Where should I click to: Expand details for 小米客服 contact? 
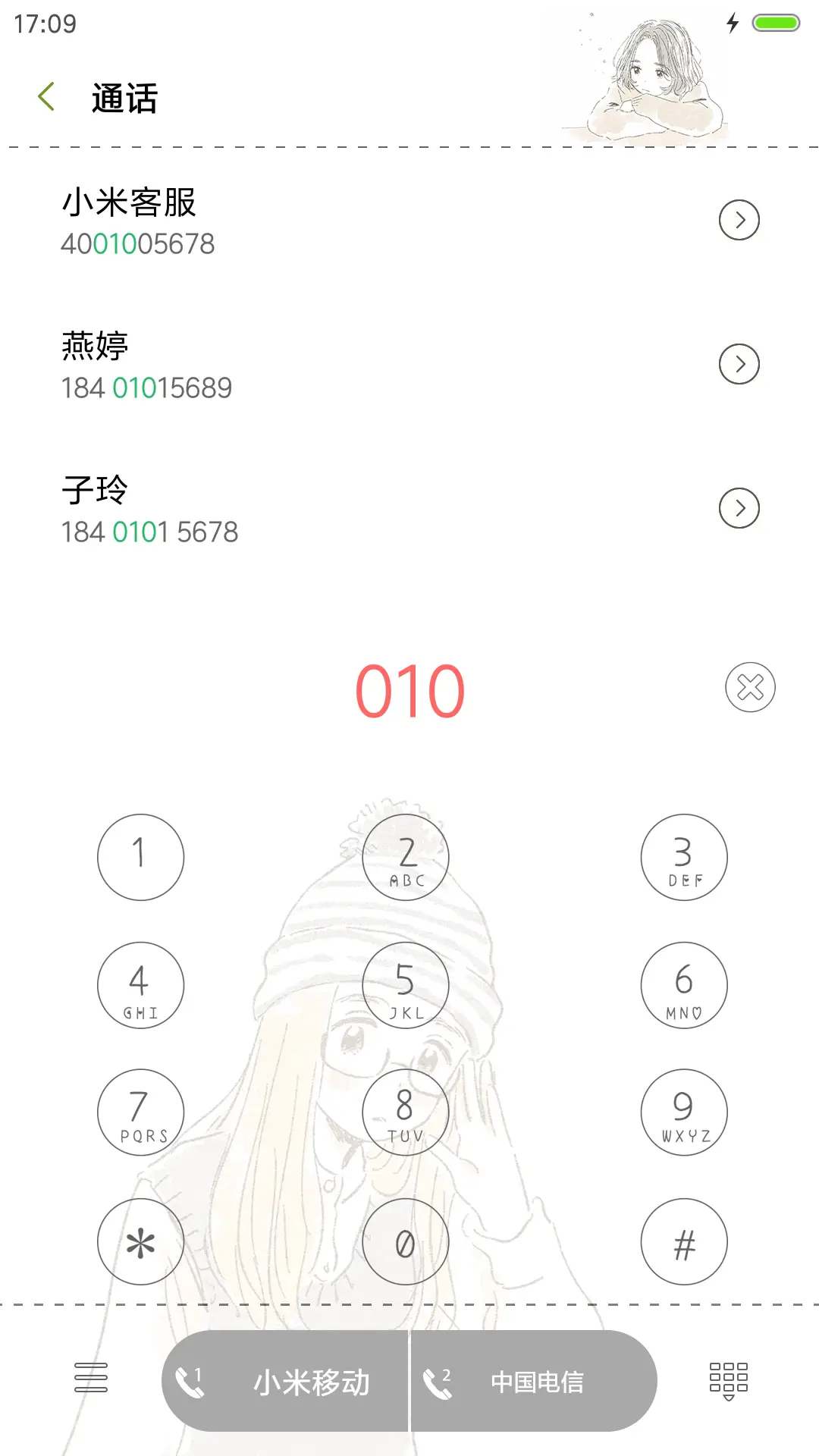(739, 219)
